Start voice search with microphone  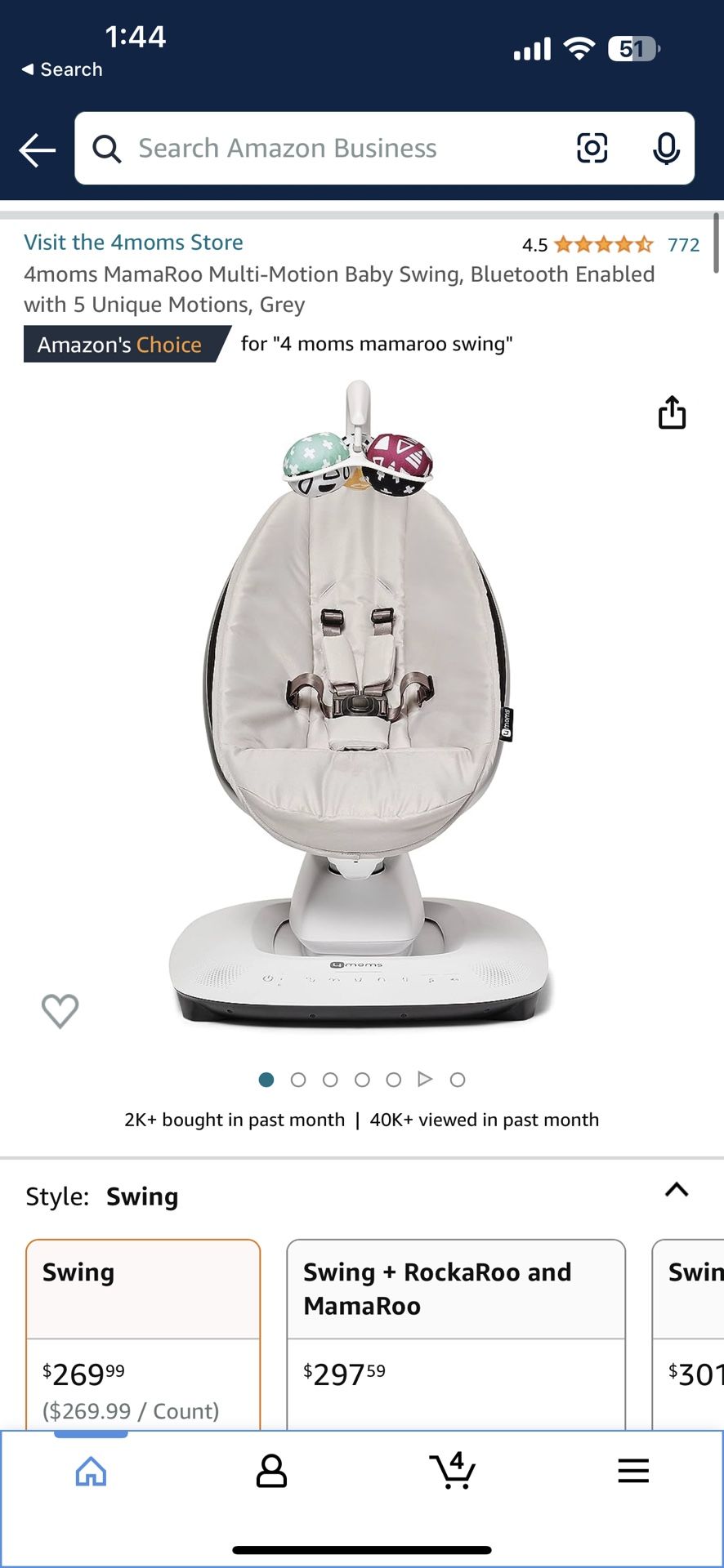tap(666, 149)
